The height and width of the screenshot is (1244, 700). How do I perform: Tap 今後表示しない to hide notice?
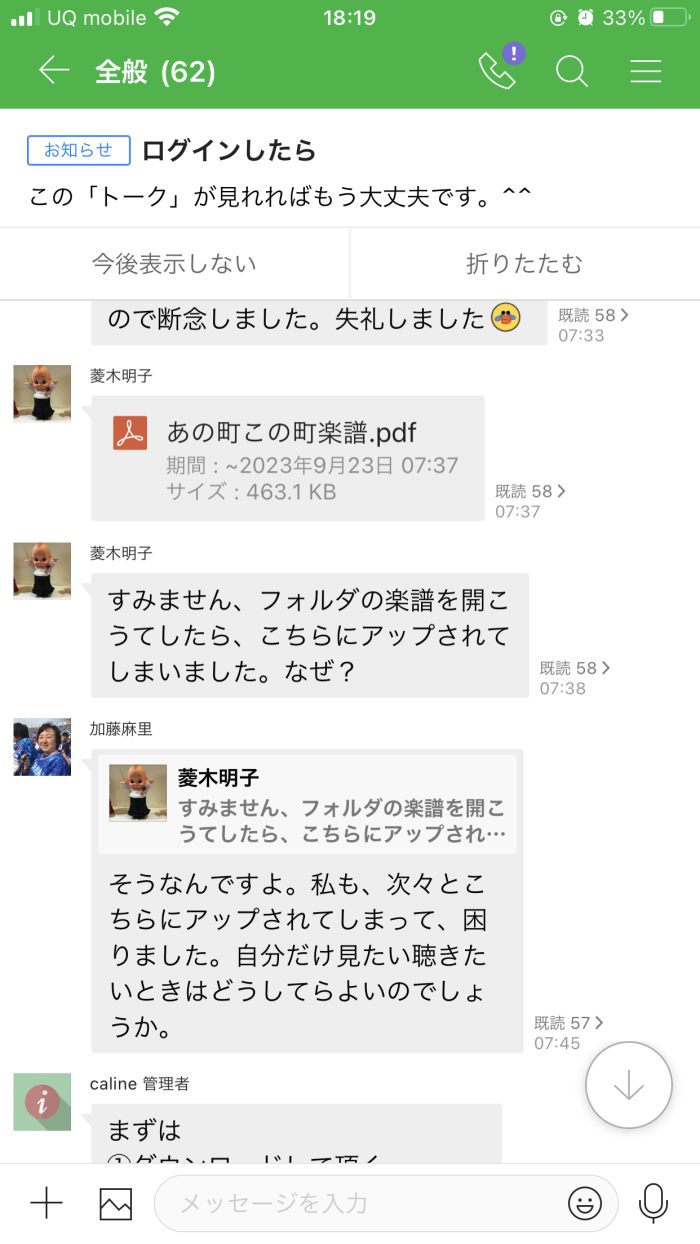tap(175, 264)
